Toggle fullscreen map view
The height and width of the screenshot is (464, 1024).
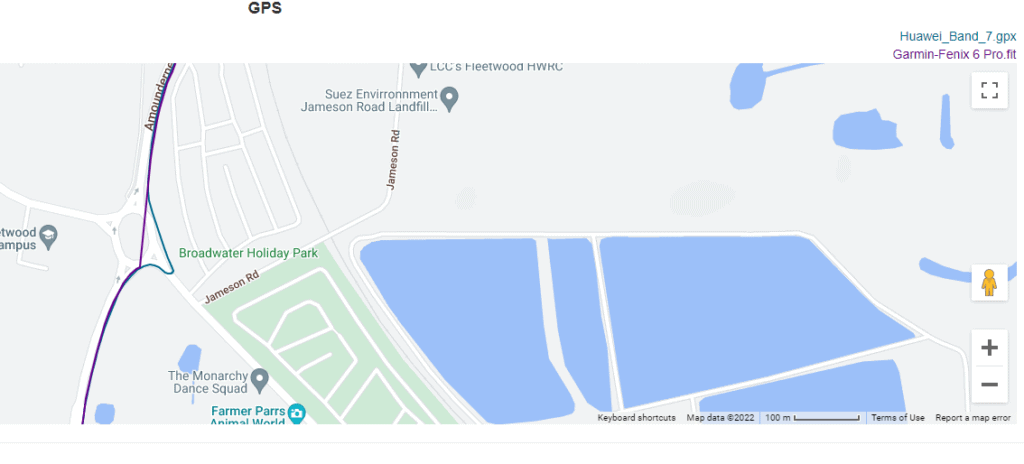click(x=989, y=91)
